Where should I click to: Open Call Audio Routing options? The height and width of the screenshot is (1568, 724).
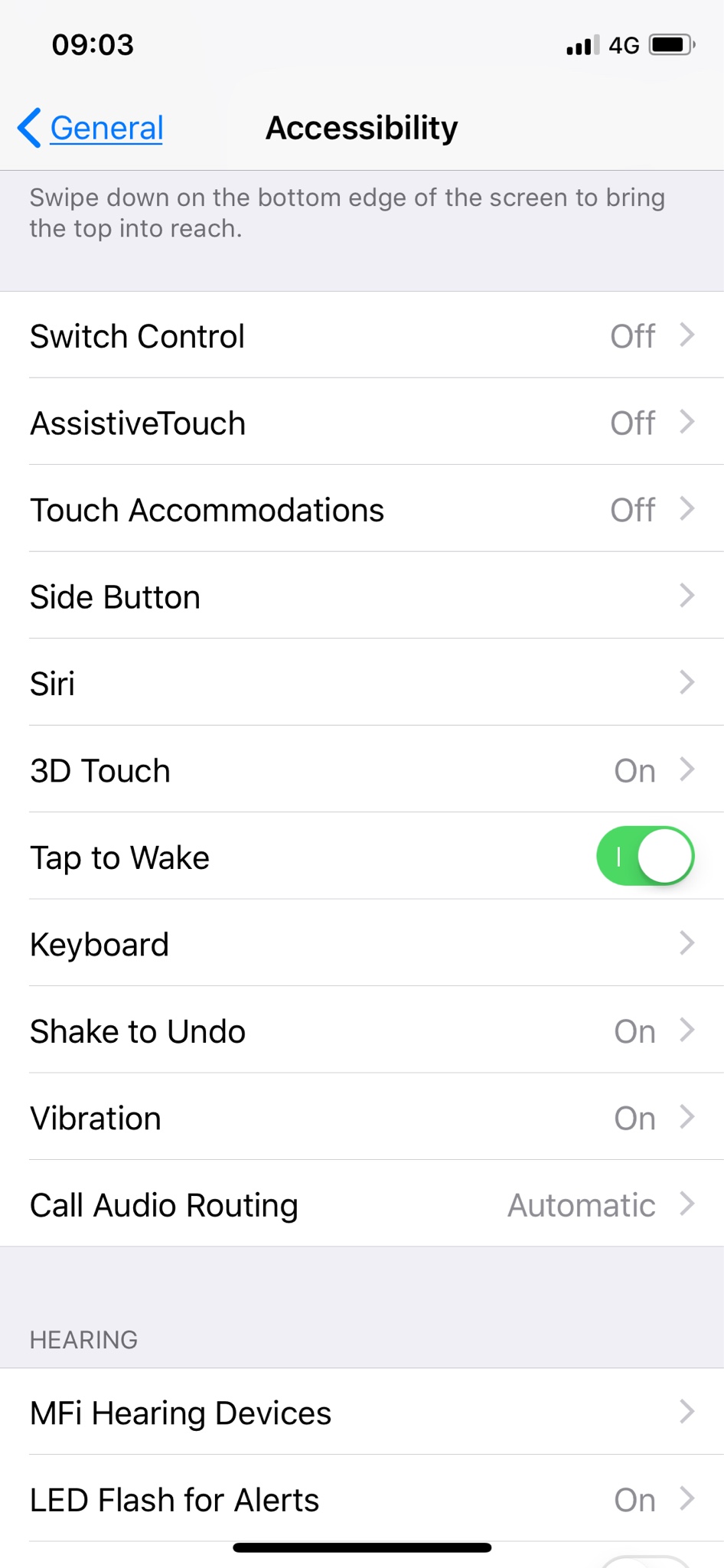point(362,1204)
